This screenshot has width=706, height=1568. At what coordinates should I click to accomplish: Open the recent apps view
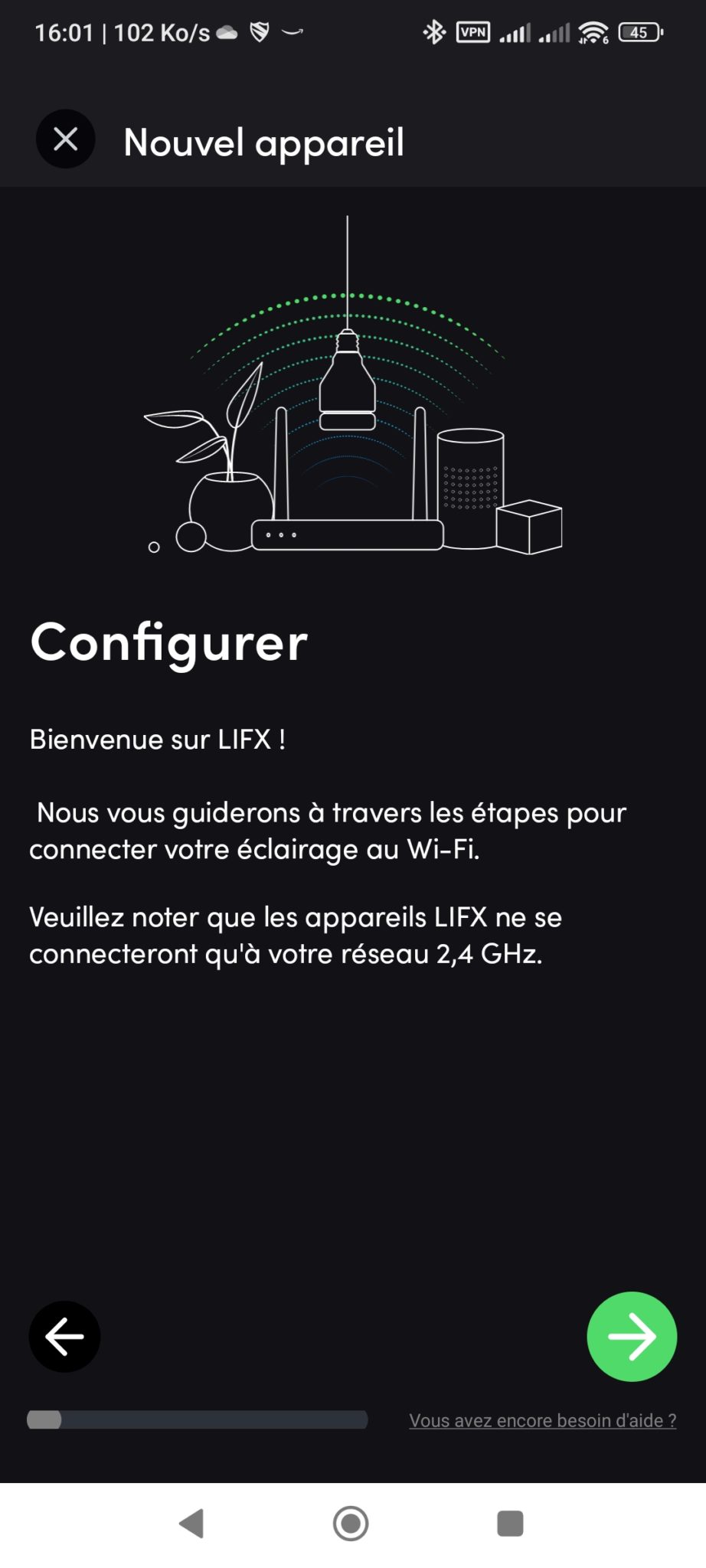click(510, 1524)
